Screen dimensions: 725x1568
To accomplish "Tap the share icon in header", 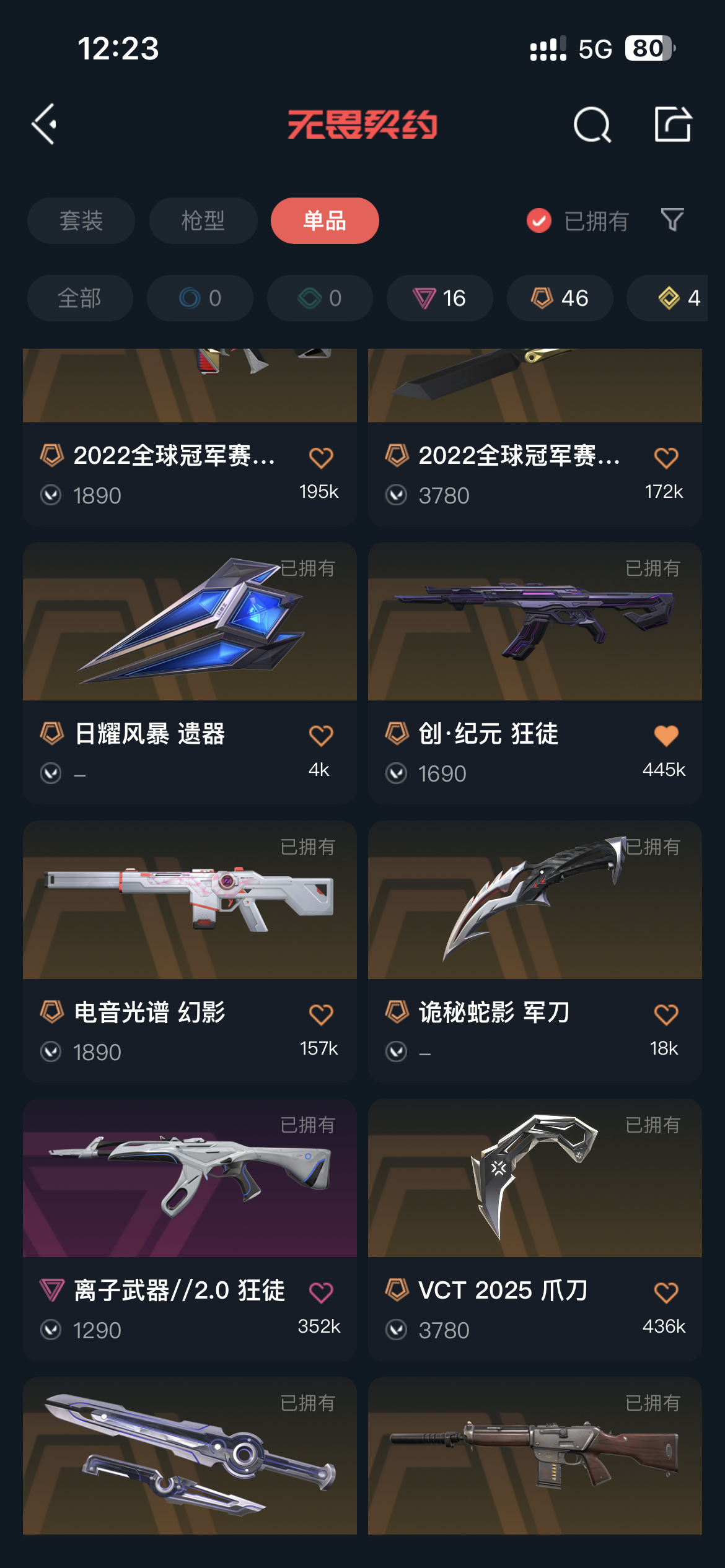I will (673, 124).
